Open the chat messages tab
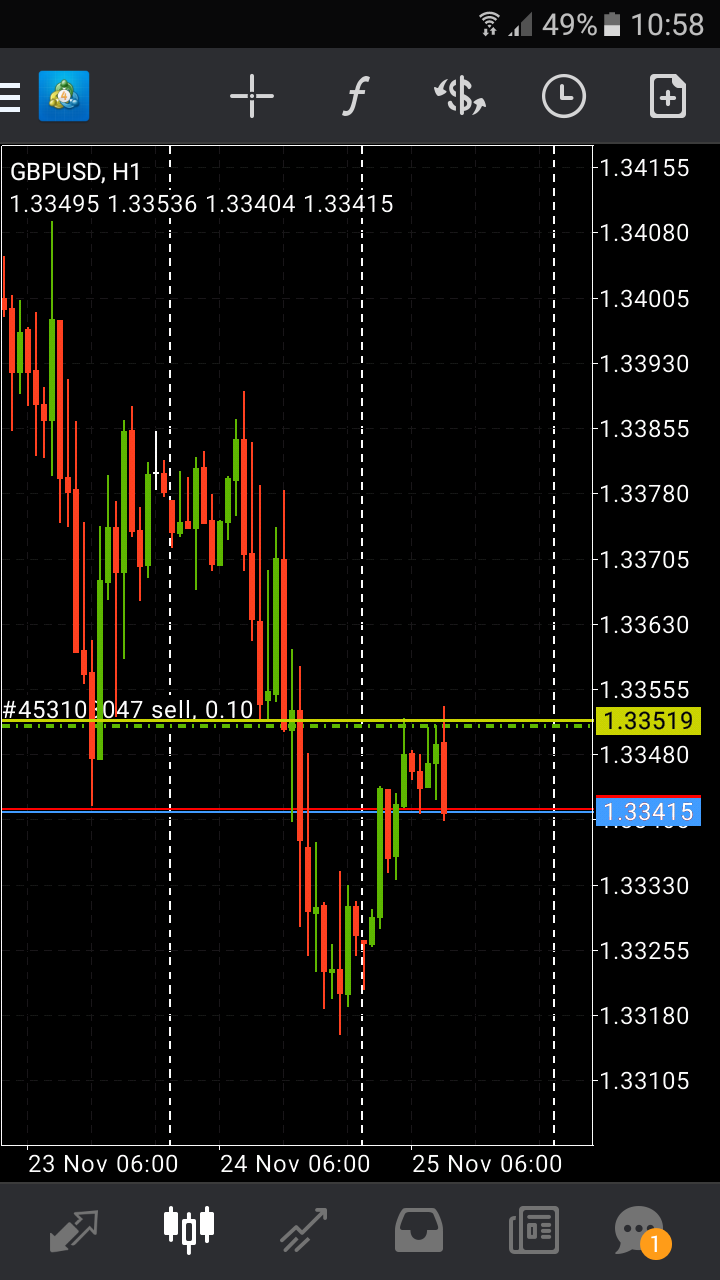720x1280 pixels. click(x=640, y=1230)
